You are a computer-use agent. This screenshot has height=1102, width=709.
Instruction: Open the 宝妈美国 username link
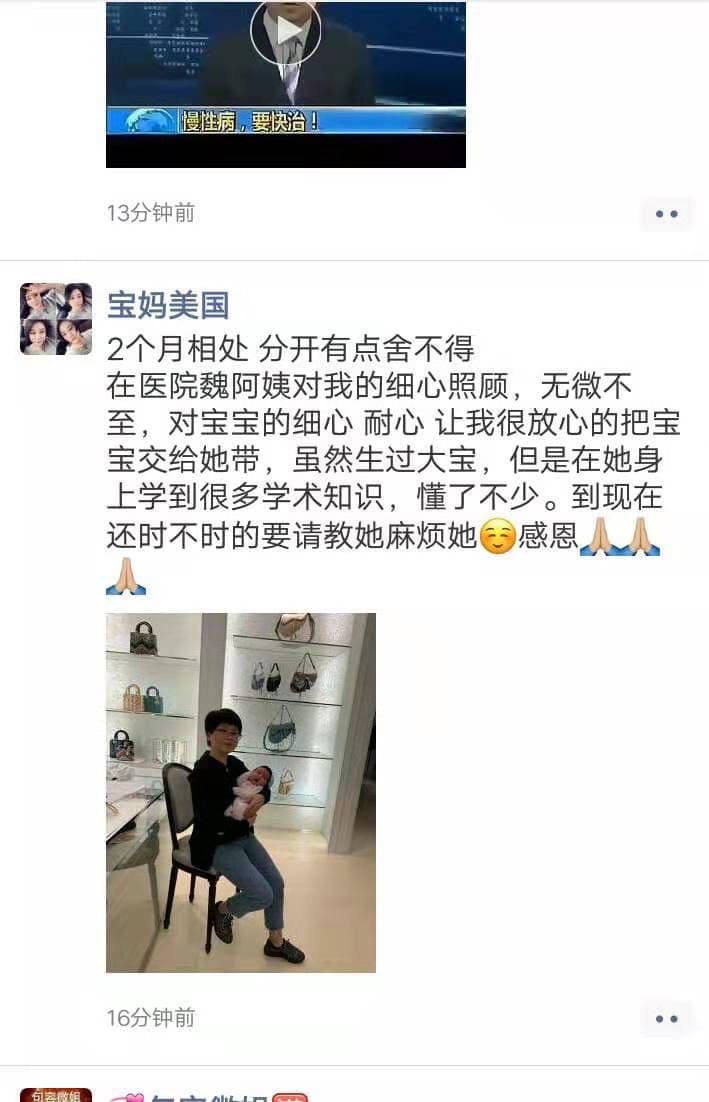[168, 305]
